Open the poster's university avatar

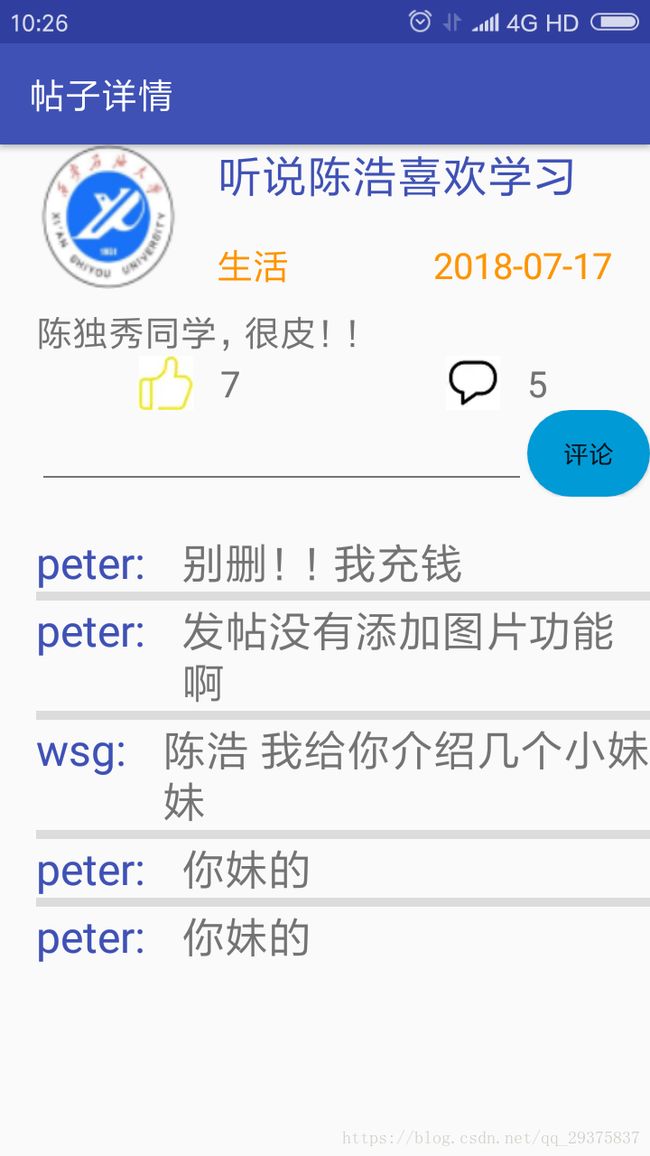click(x=108, y=217)
